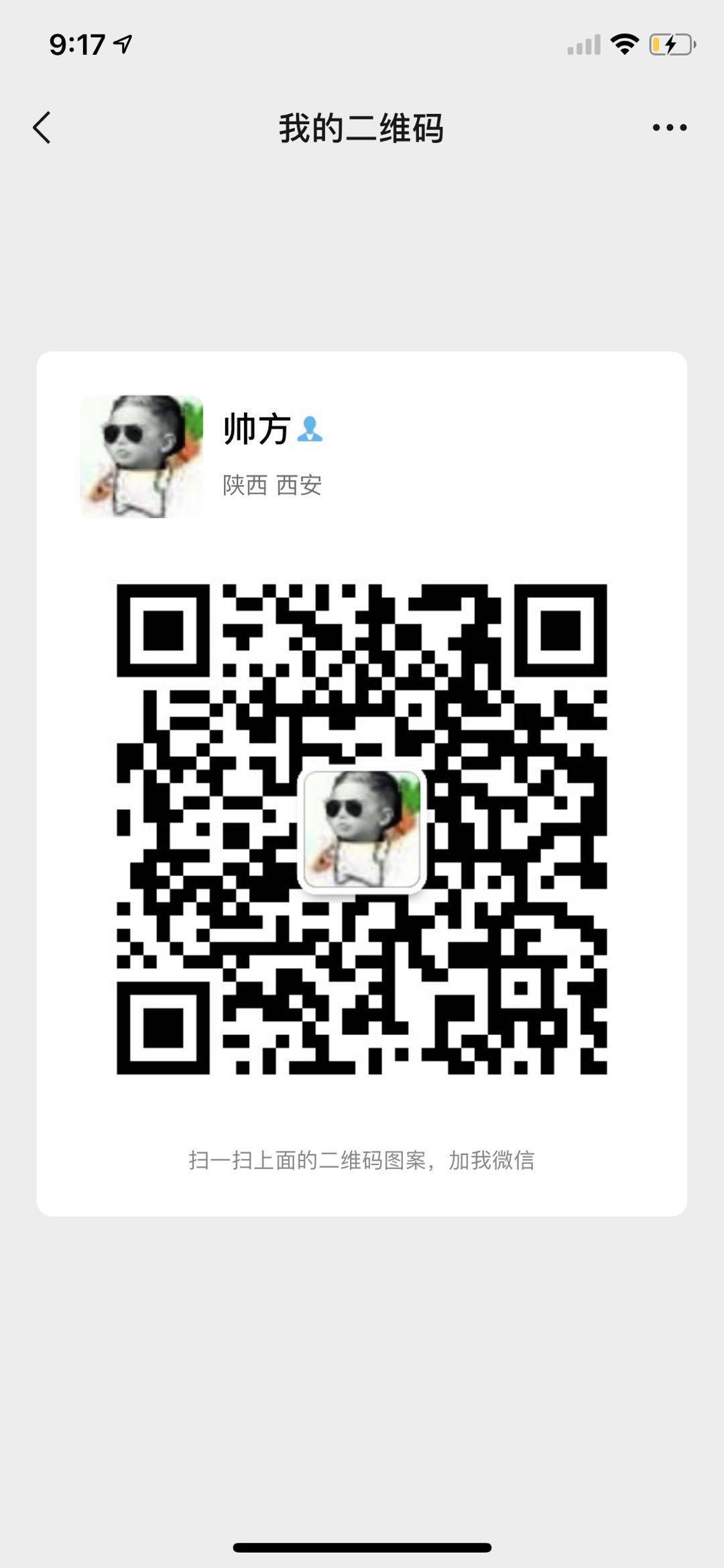Go back from the My QR Code page
724x1568 pixels.
(42, 127)
